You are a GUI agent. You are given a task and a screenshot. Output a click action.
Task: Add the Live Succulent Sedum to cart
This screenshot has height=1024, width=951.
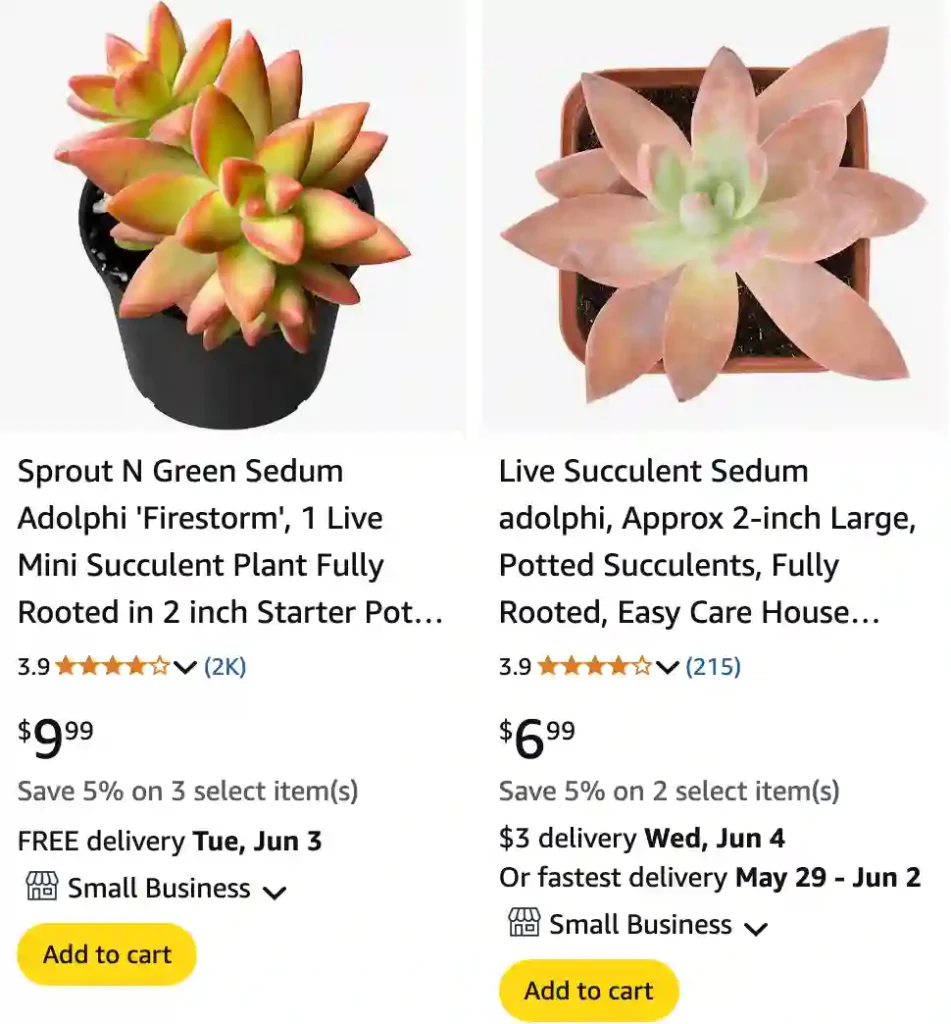click(588, 990)
